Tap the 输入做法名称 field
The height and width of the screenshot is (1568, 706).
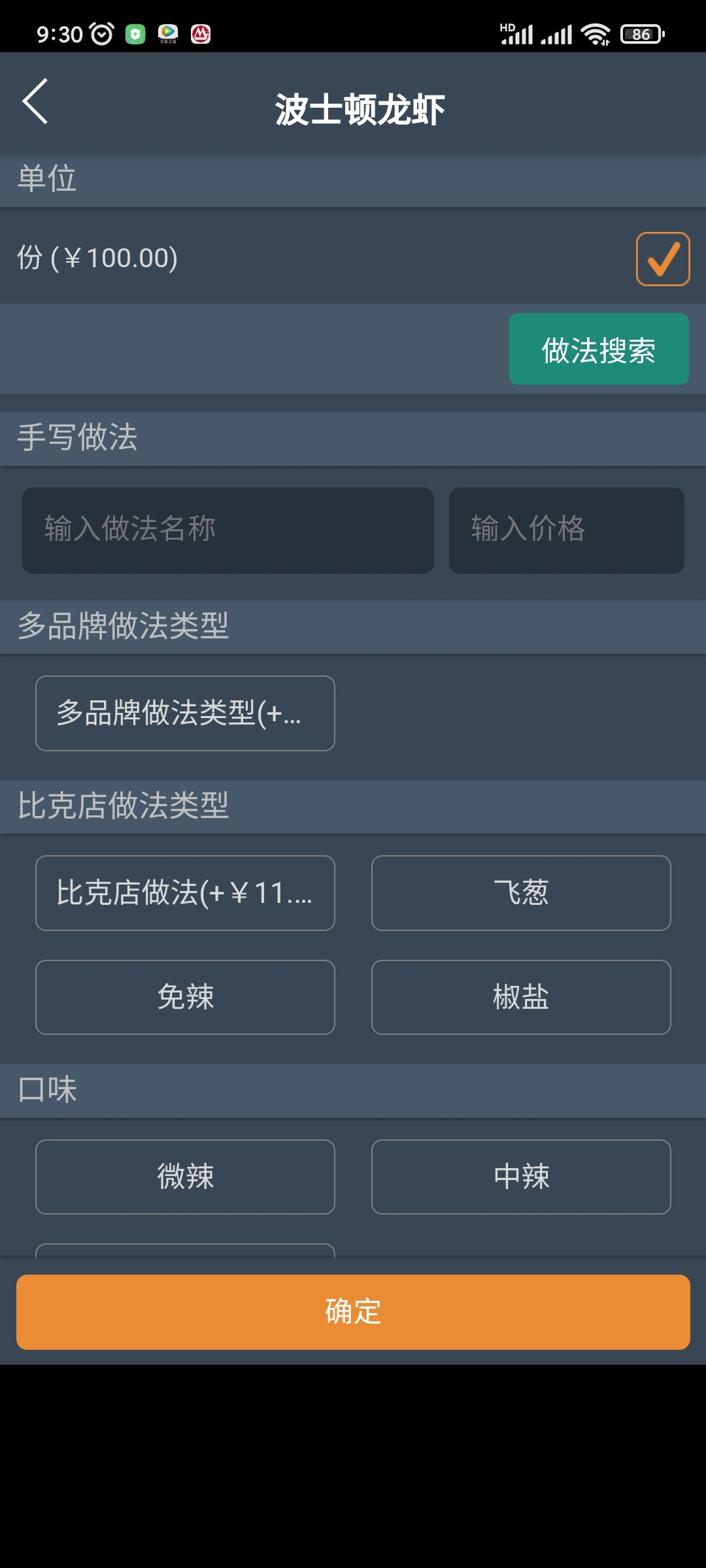click(227, 530)
